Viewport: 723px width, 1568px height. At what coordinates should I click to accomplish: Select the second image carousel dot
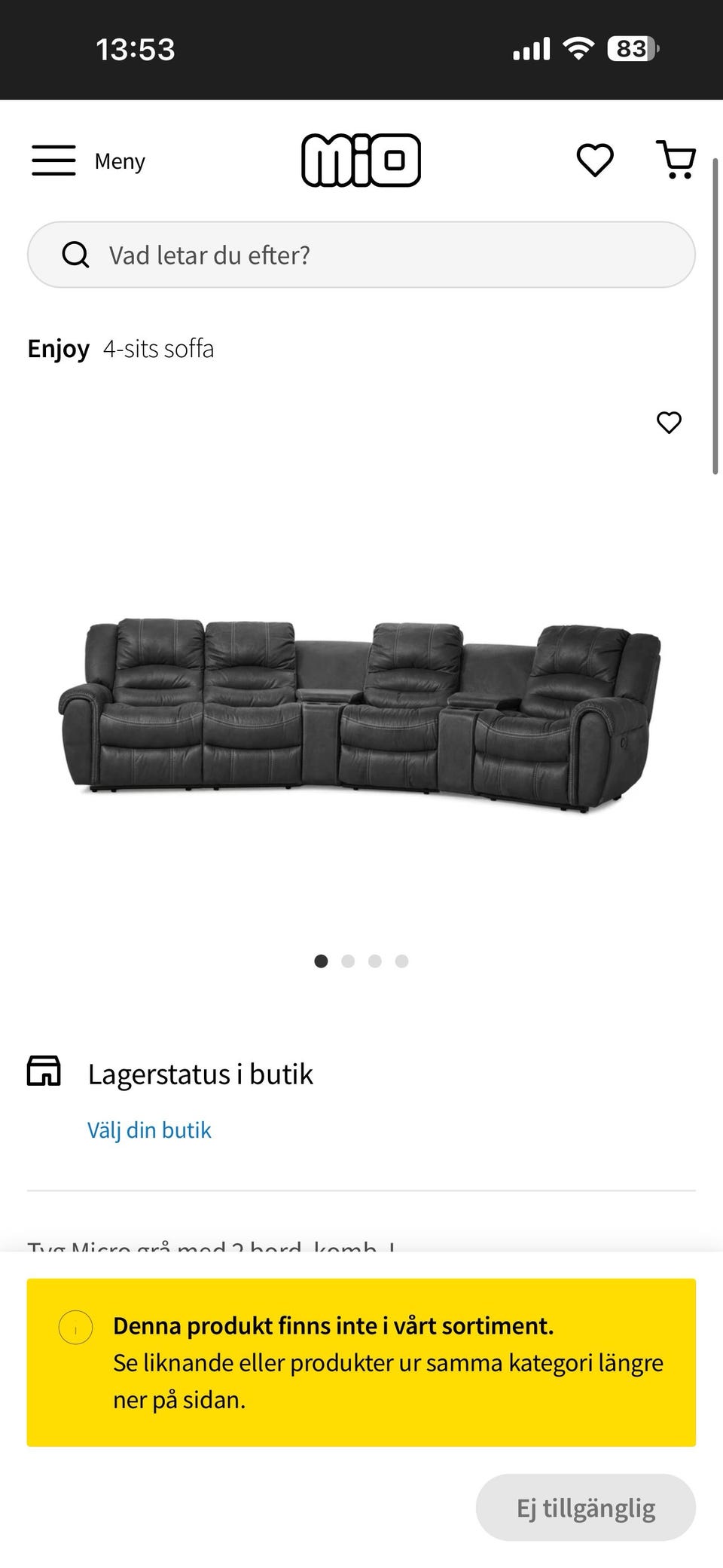click(x=348, y=961)
